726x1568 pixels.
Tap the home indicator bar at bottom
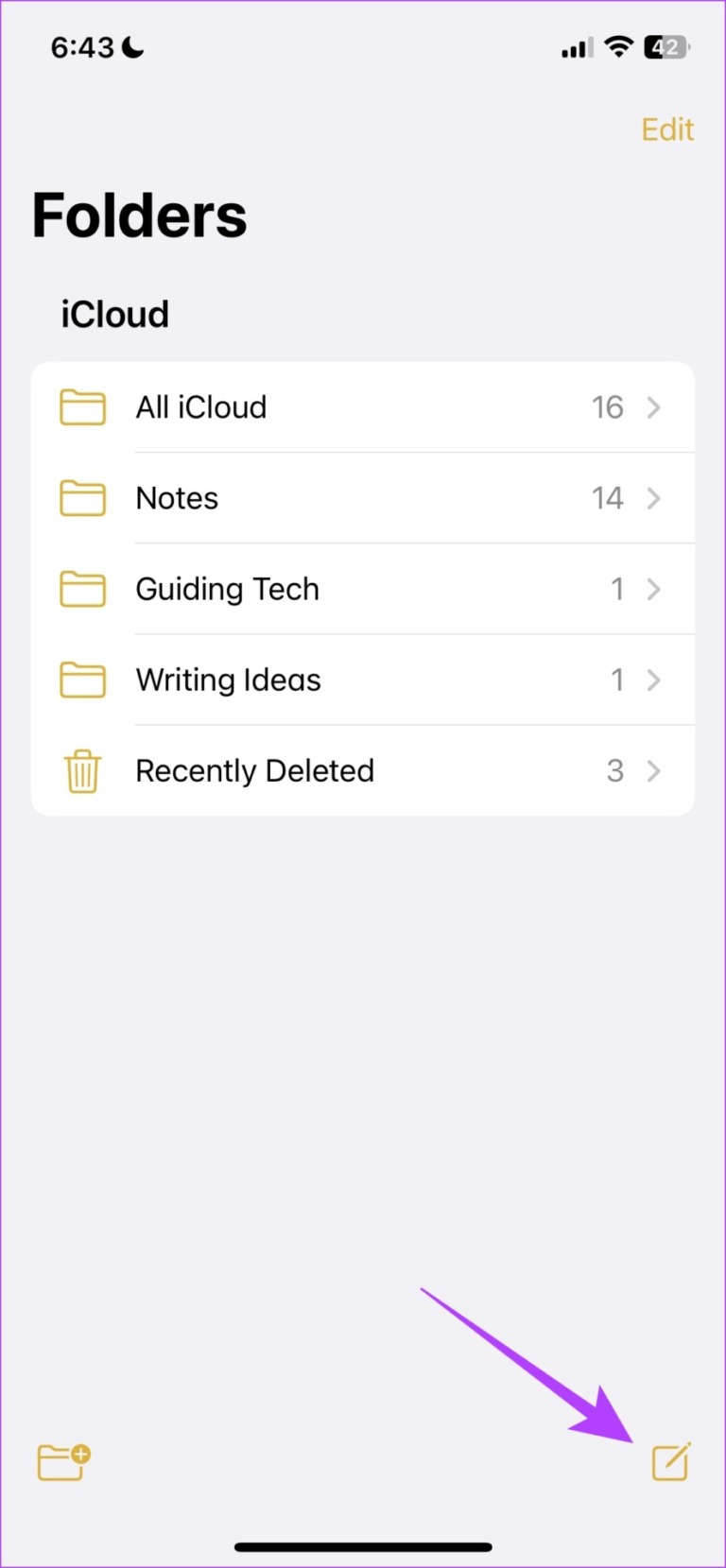point(363,1547)
